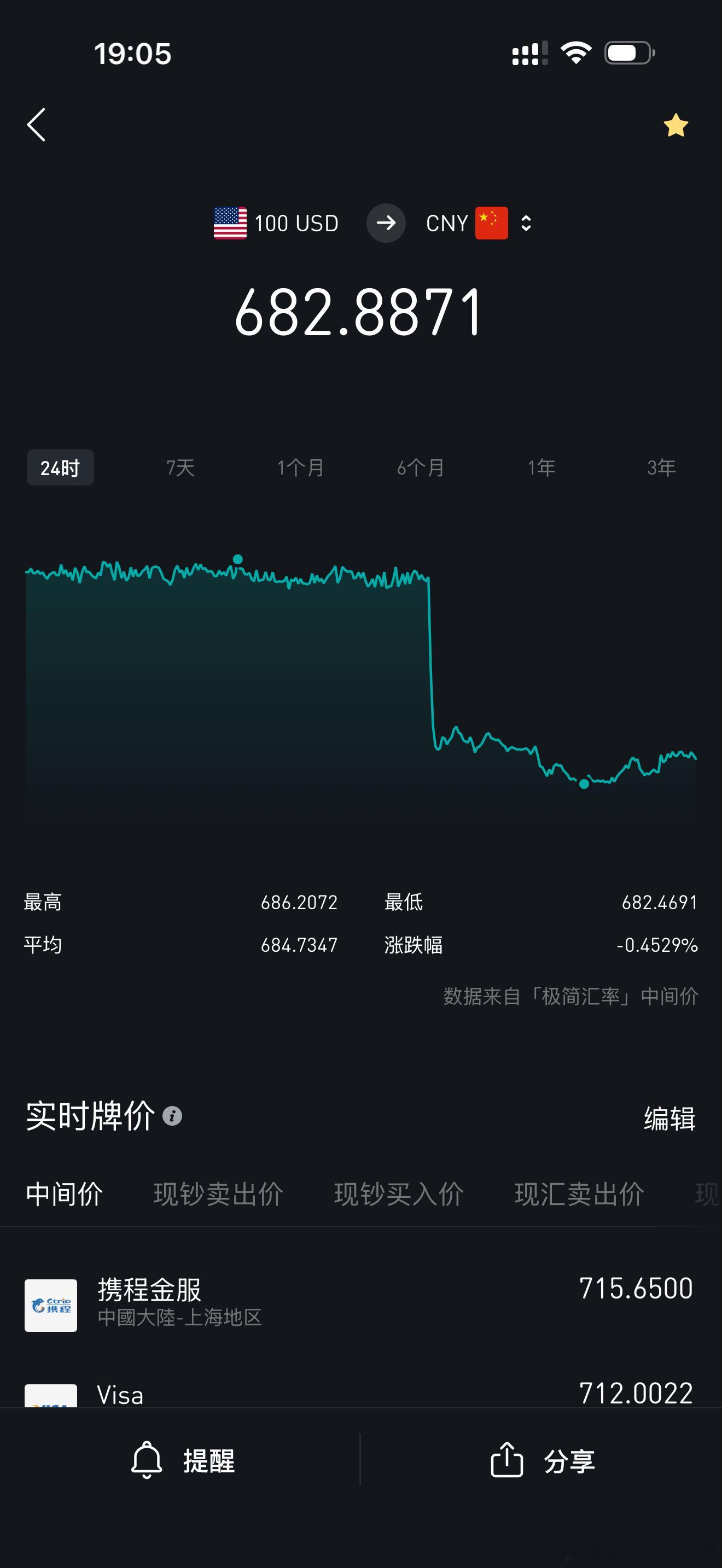
Task: Tap the Ctrip 携程 logo
Action: (51, 1305)
